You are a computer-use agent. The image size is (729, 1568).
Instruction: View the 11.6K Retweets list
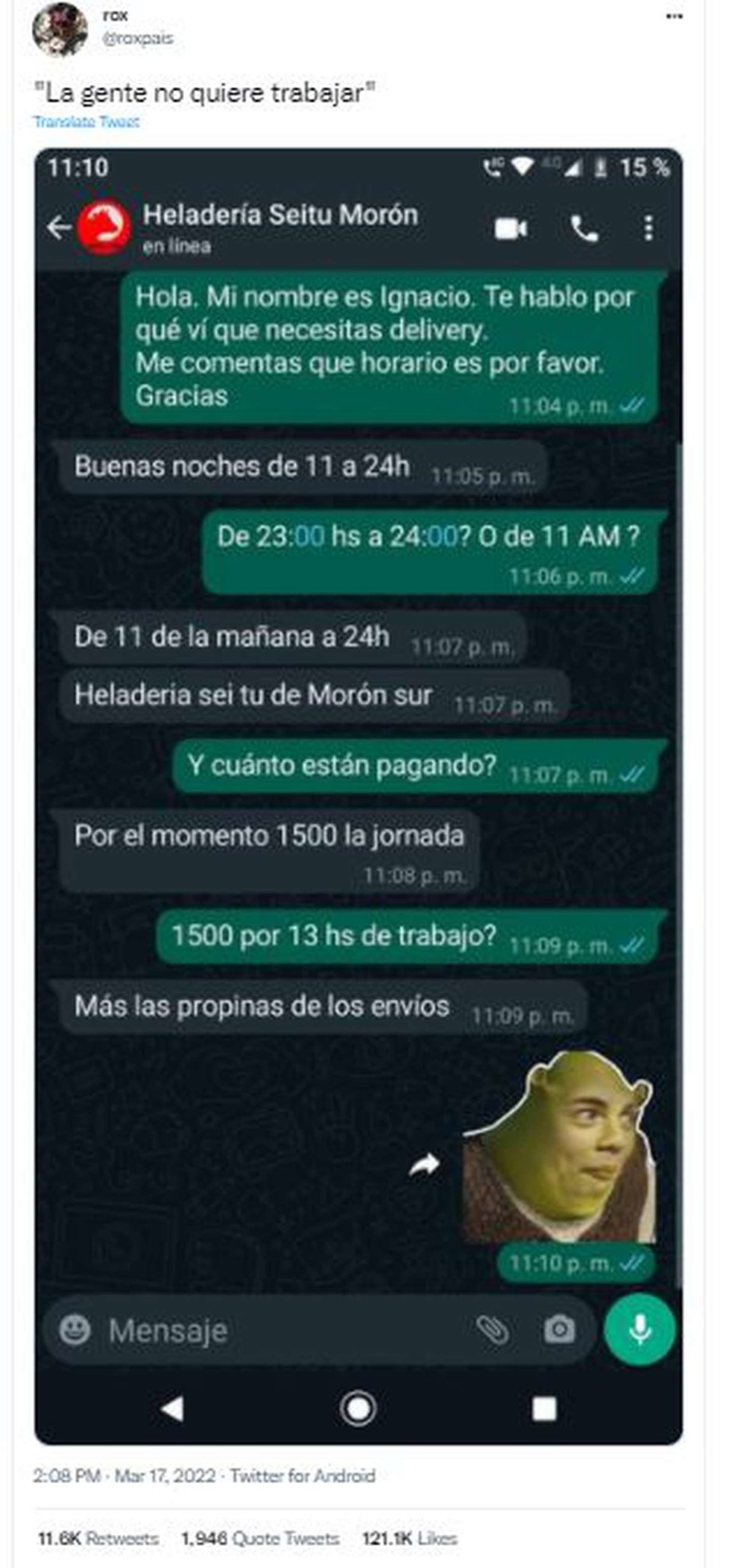tap(98, 1538)
